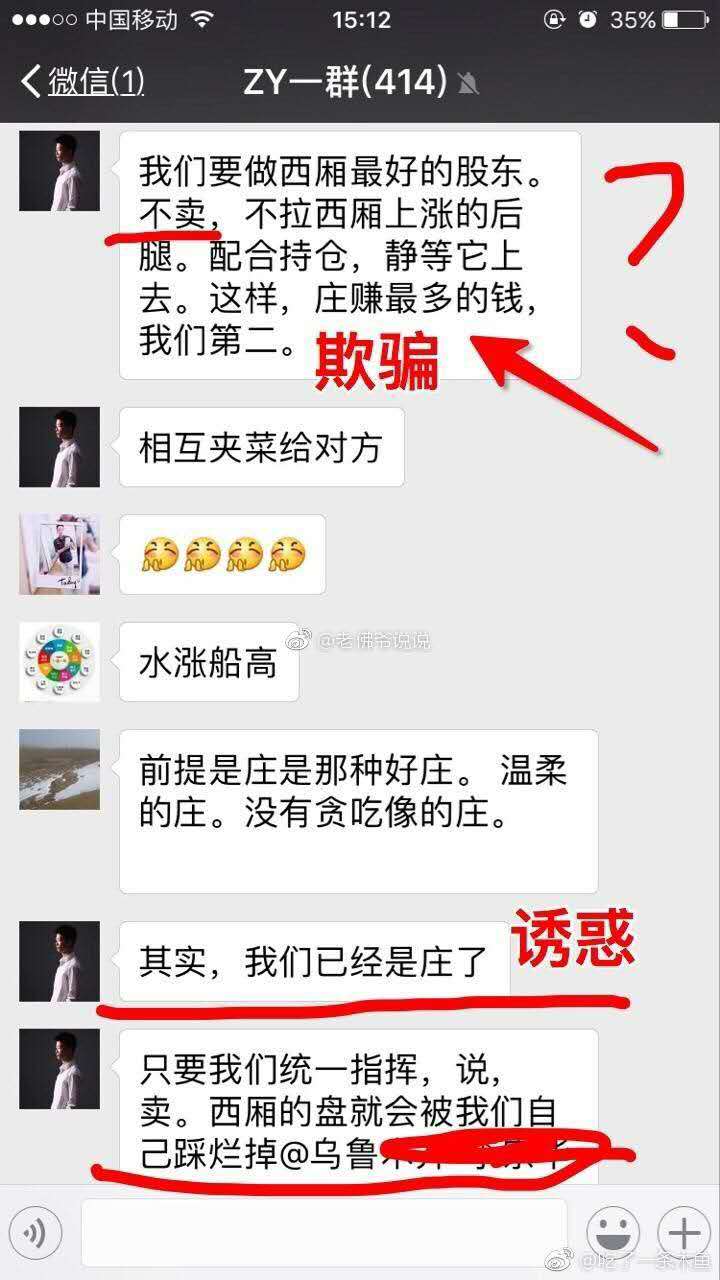The image size is (720, 1280).
Task: Open the avatar of the emoji message sender
Action: pyautogui.click(x=59, y=555)
